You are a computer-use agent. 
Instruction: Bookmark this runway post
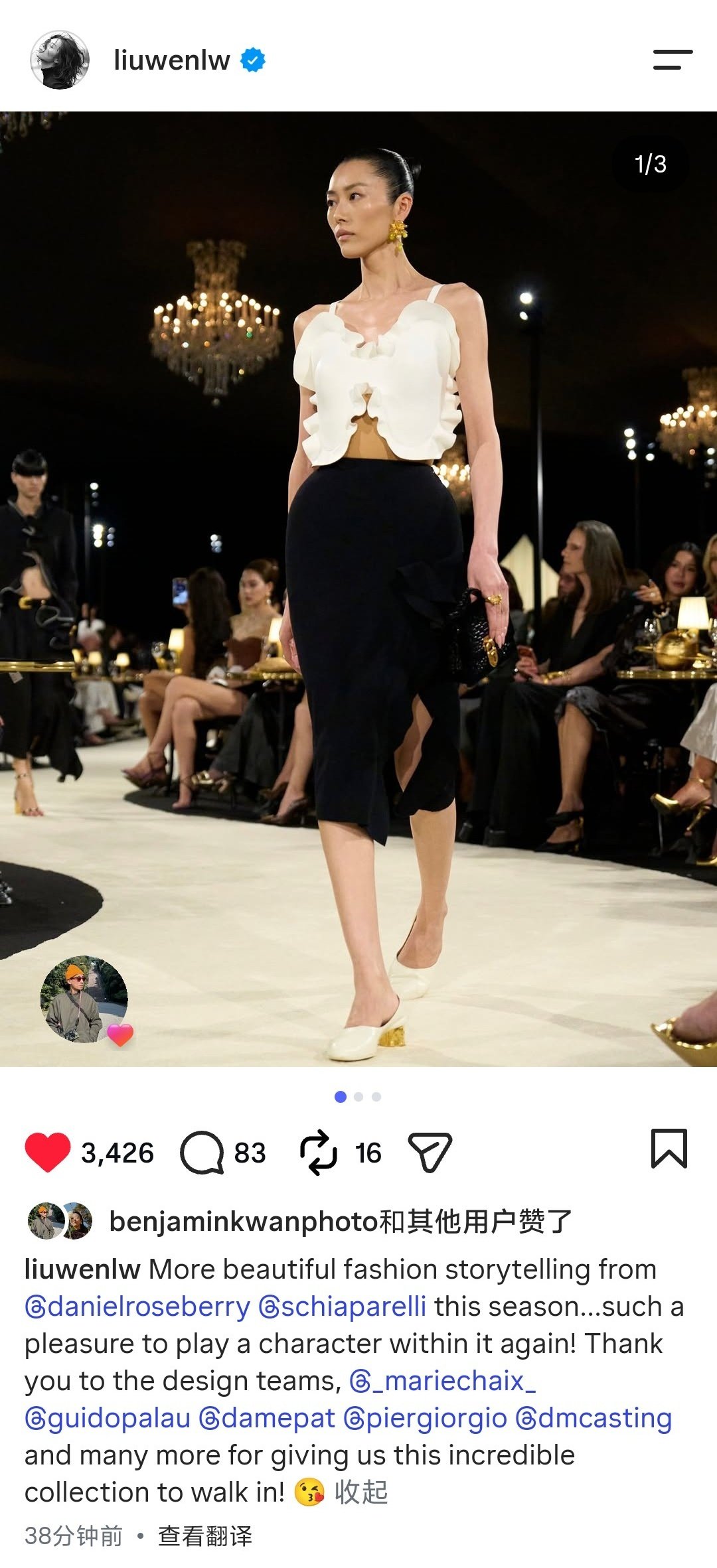click(669, 1149)
